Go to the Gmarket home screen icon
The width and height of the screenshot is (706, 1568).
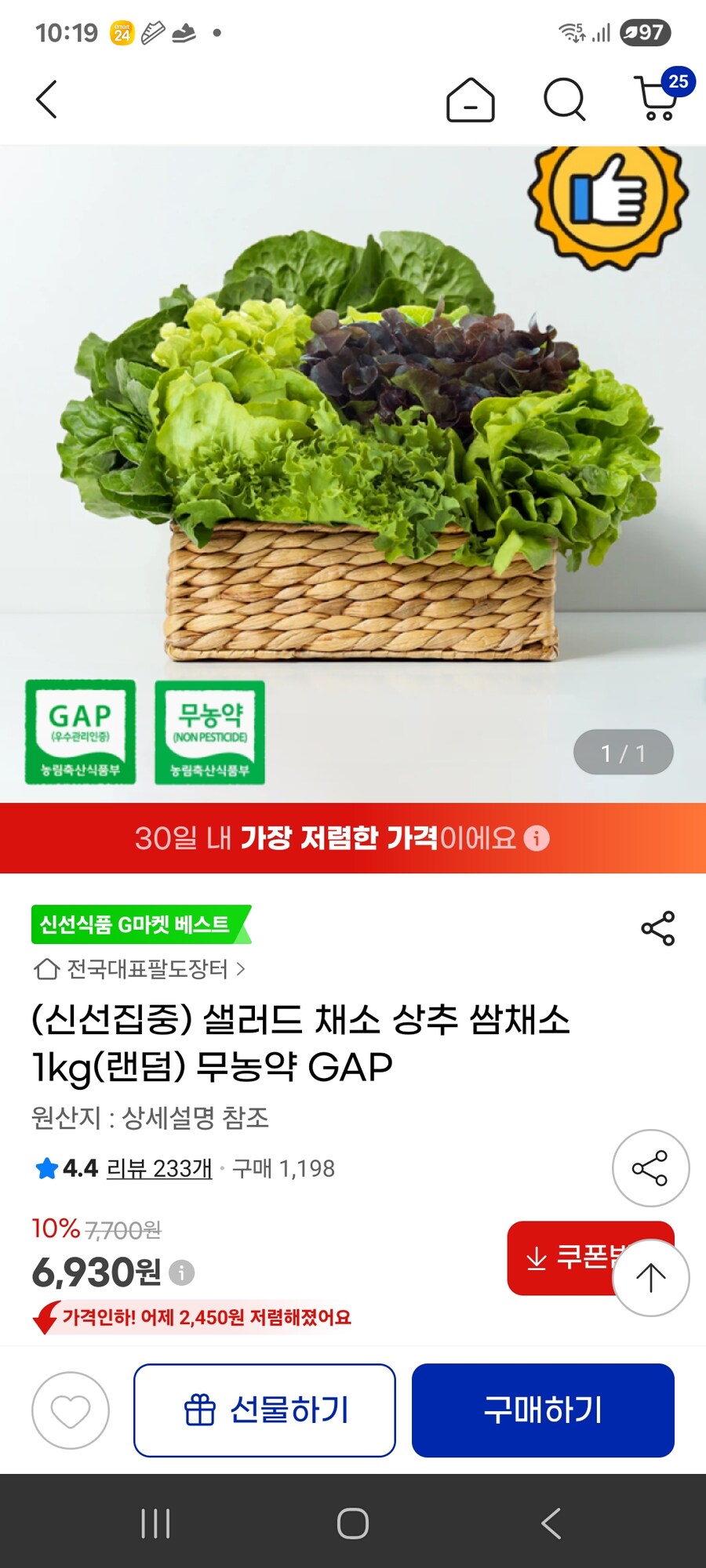tap(470, 100)
